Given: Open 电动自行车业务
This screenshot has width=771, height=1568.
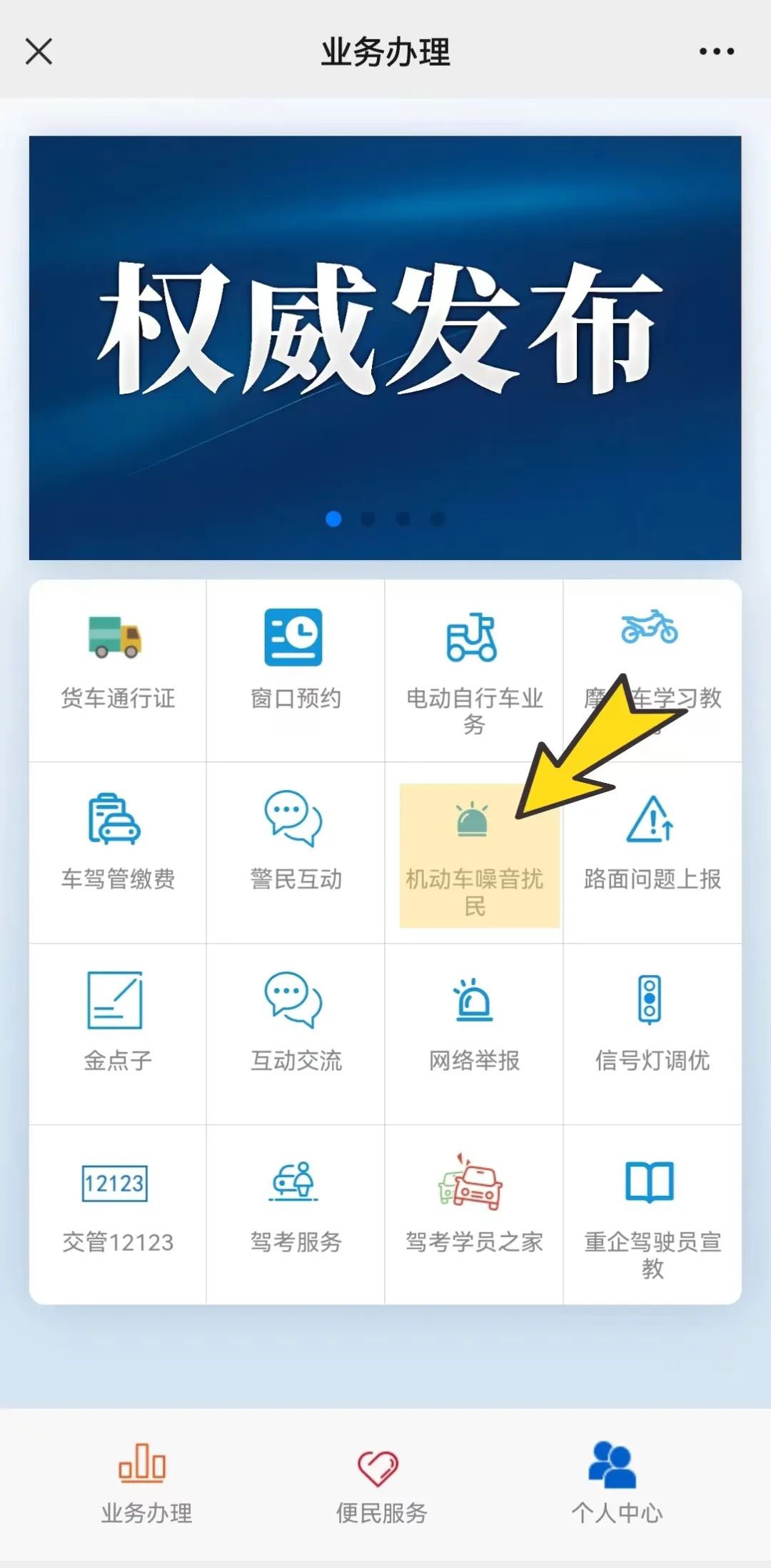Looking at the screenshot, I should pos(474,671).
